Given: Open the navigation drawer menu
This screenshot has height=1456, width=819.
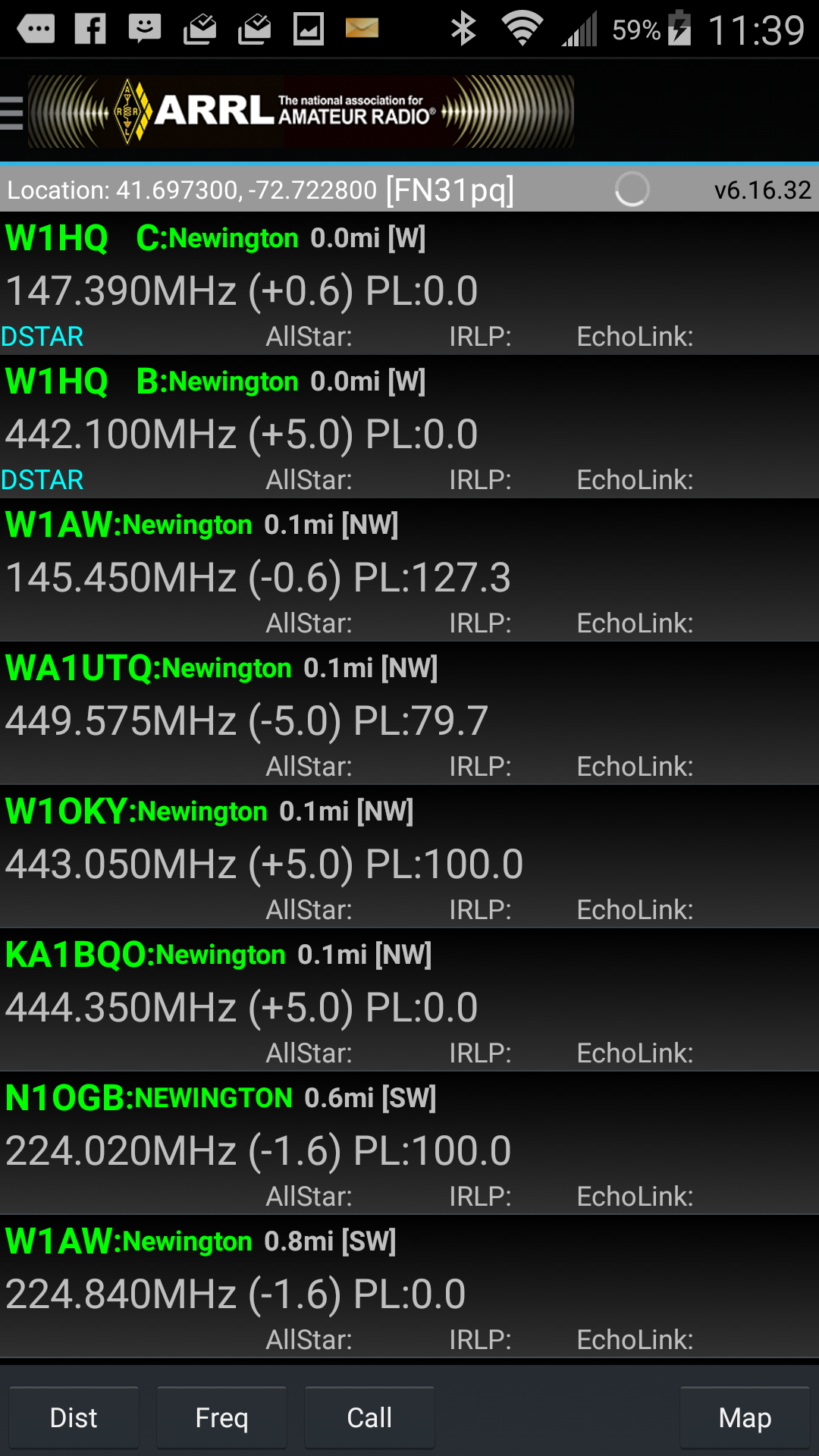Looking at the screenshot, I should (12, 112).
